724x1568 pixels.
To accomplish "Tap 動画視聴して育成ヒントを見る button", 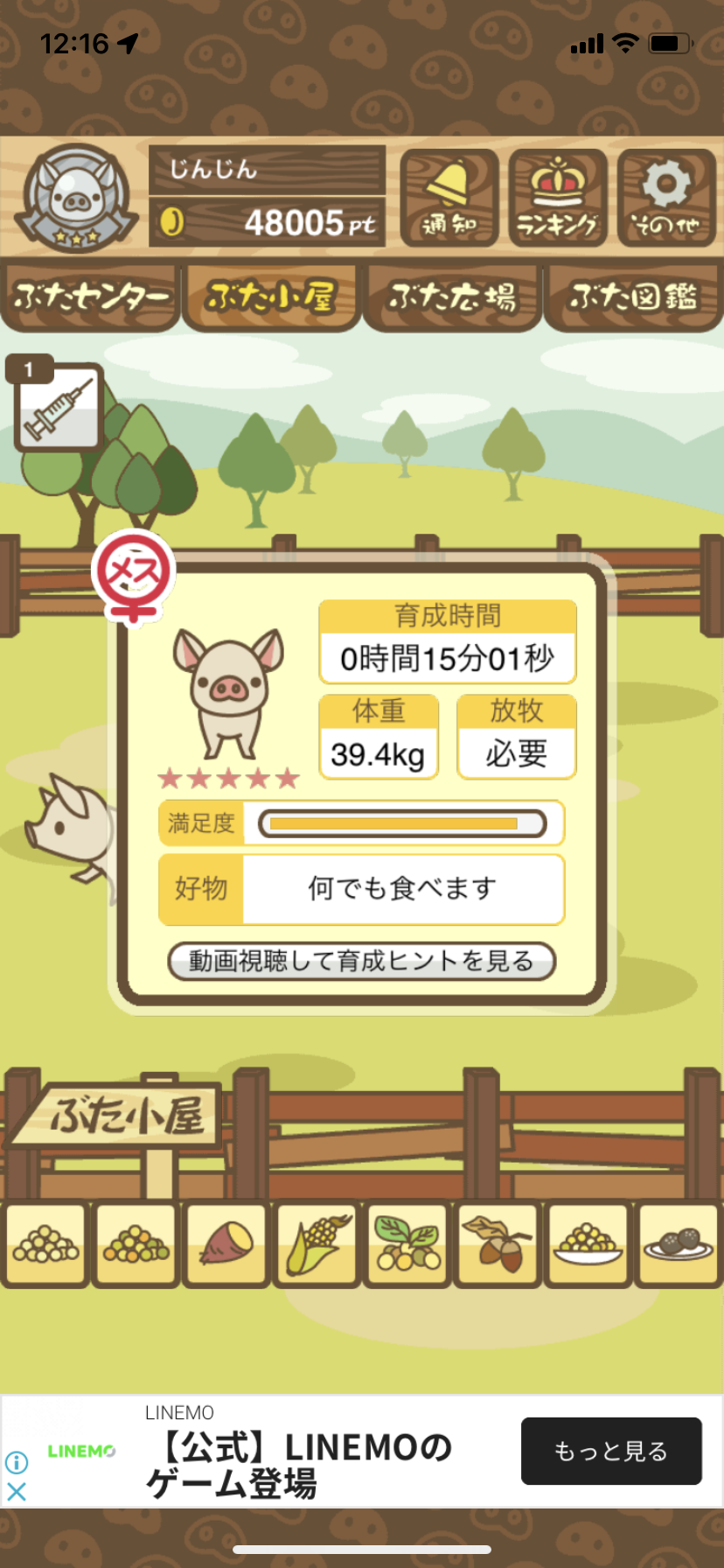I will point(362,961).
